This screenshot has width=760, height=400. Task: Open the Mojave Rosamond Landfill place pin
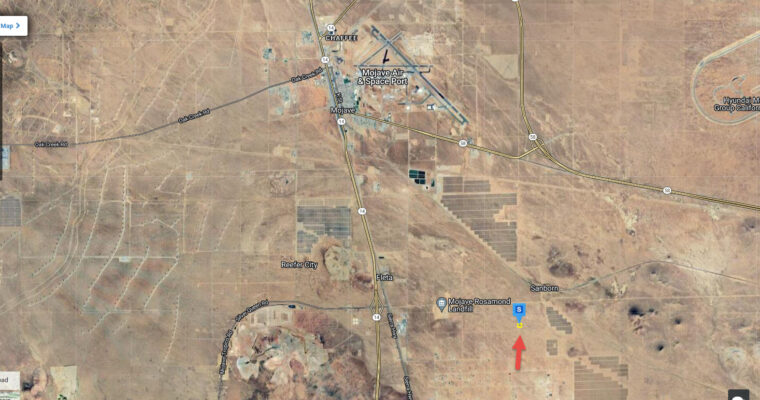441,304
